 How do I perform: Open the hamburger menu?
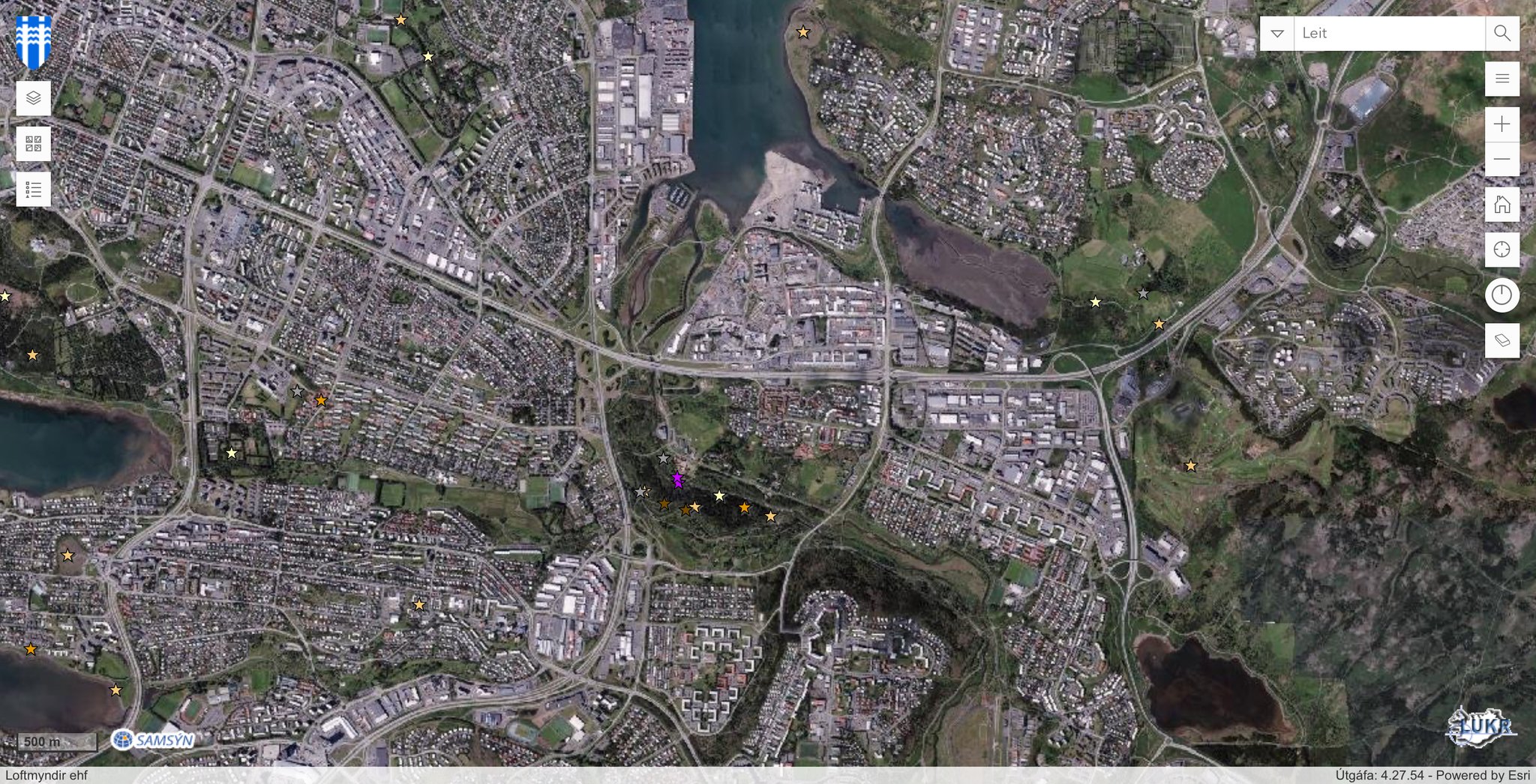click(x=1501, y=79)
